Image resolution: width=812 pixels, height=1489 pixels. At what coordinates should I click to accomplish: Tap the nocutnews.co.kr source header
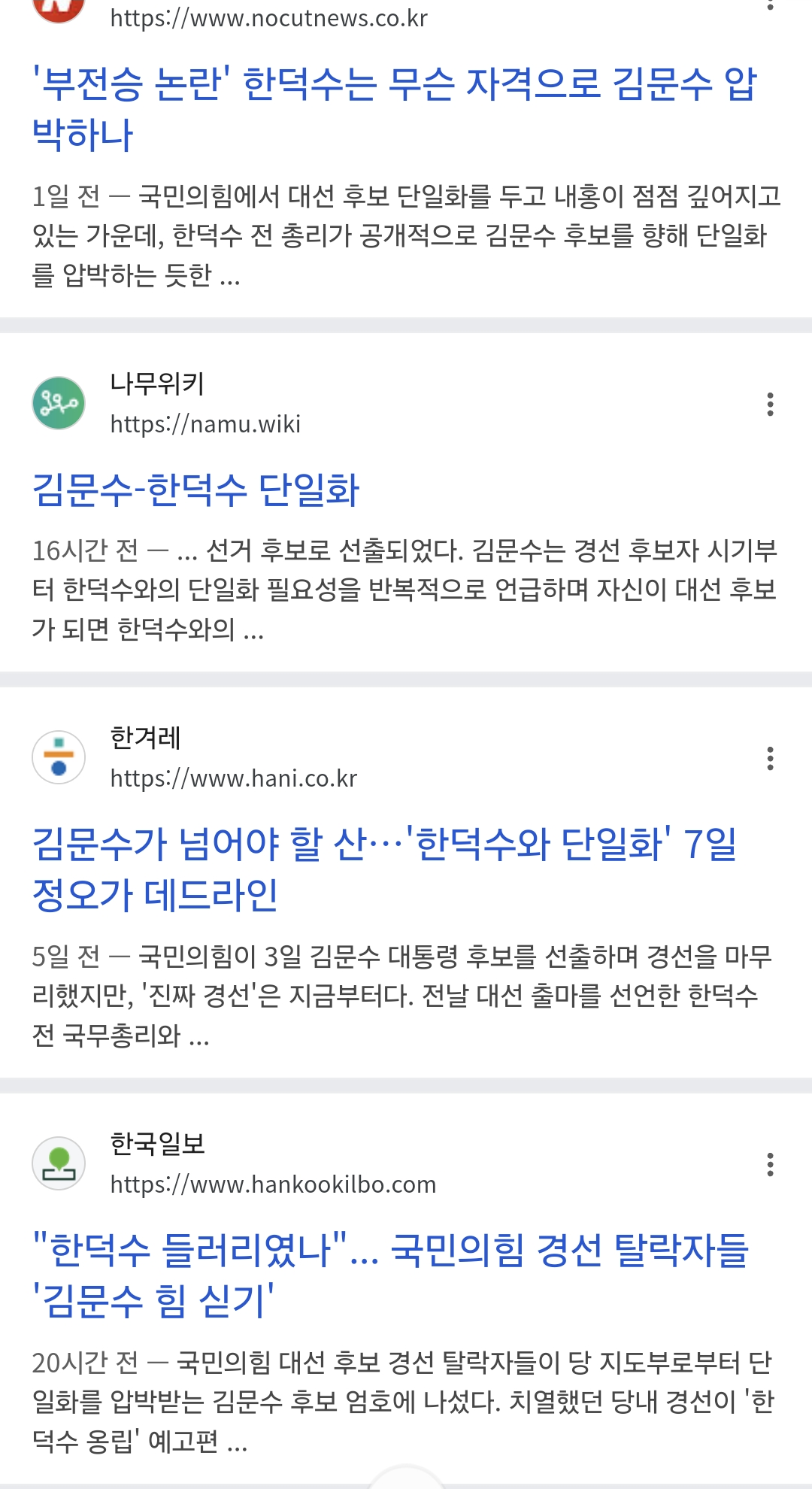point(230,15)
